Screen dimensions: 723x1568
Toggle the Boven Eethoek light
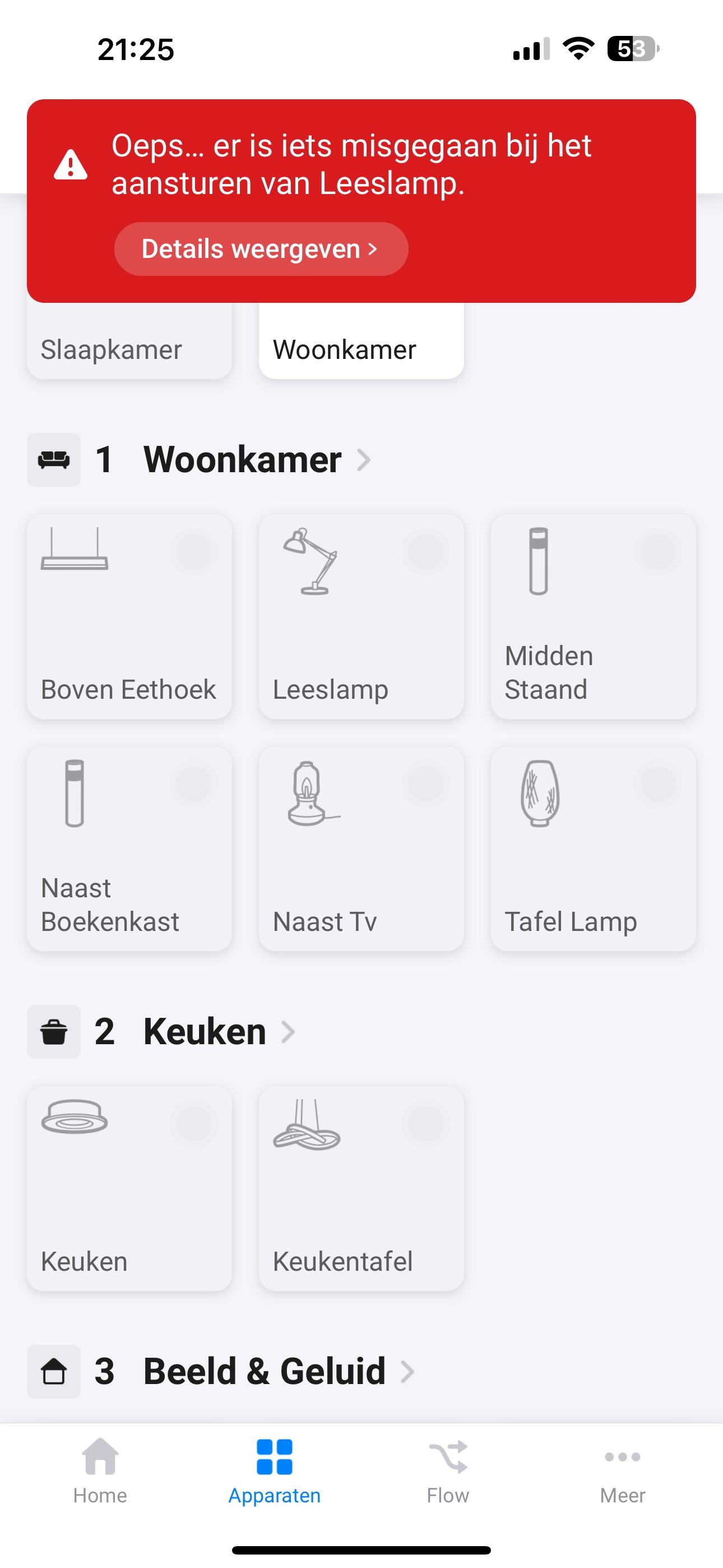click(x=129, y=616)
